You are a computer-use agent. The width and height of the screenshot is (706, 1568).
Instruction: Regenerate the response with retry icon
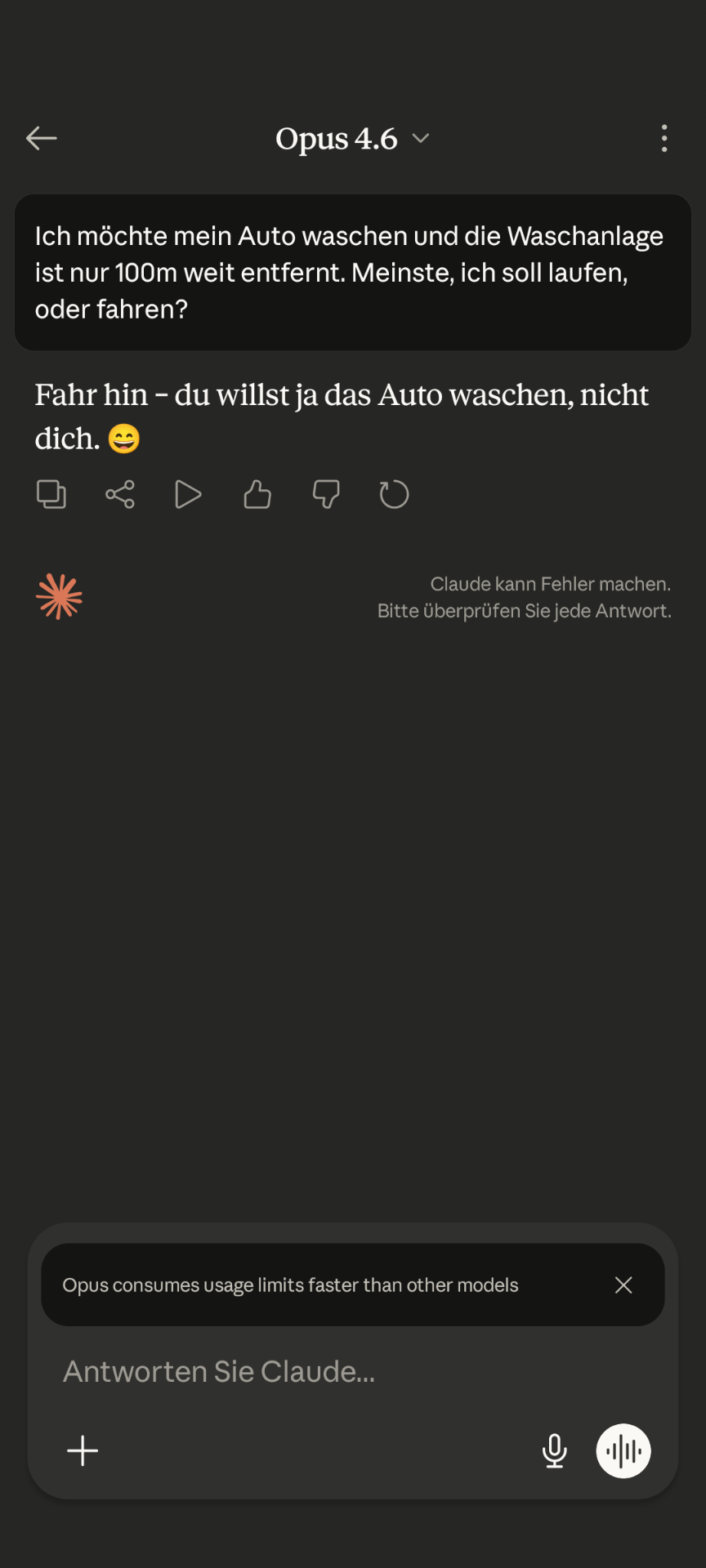(394, 495)
